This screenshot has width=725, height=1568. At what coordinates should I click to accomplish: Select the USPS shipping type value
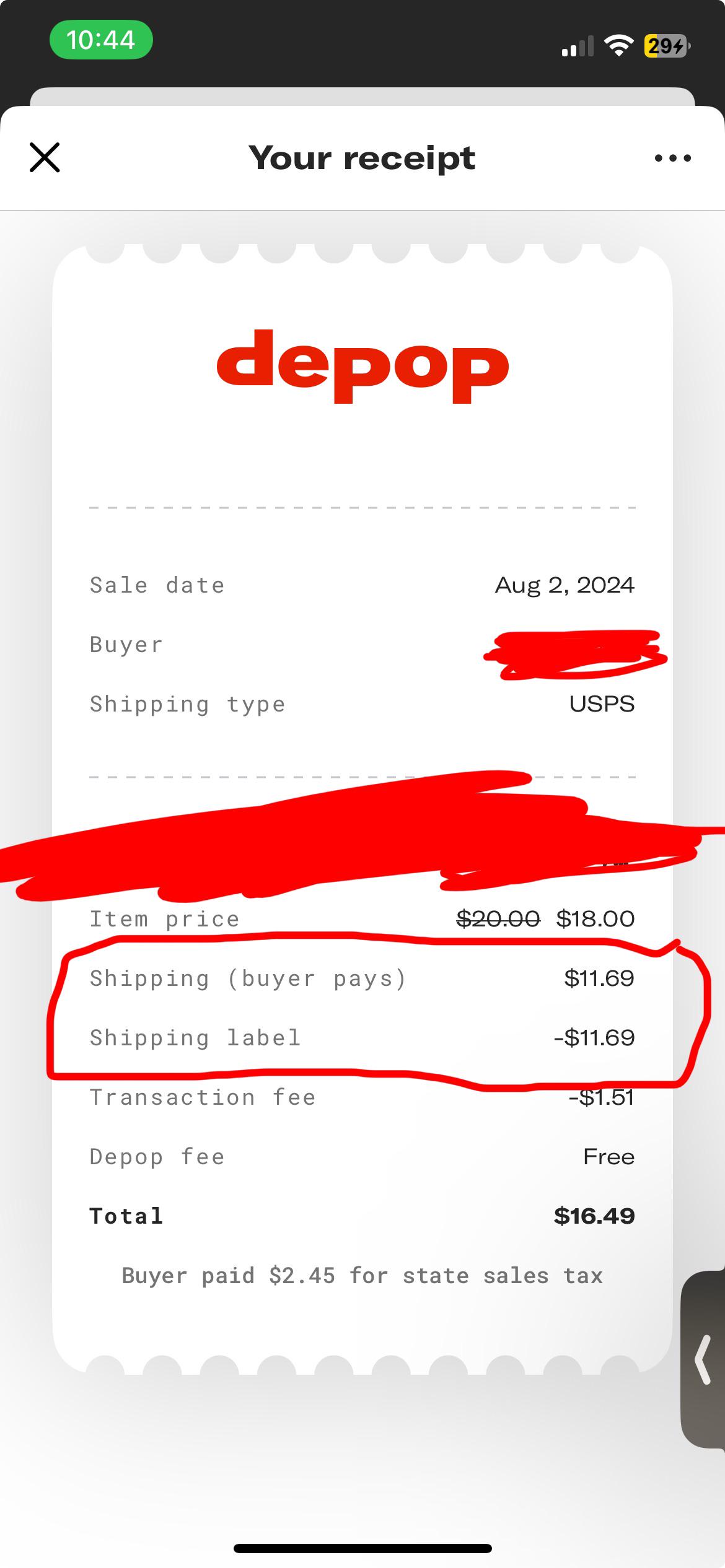coord(602,703)
